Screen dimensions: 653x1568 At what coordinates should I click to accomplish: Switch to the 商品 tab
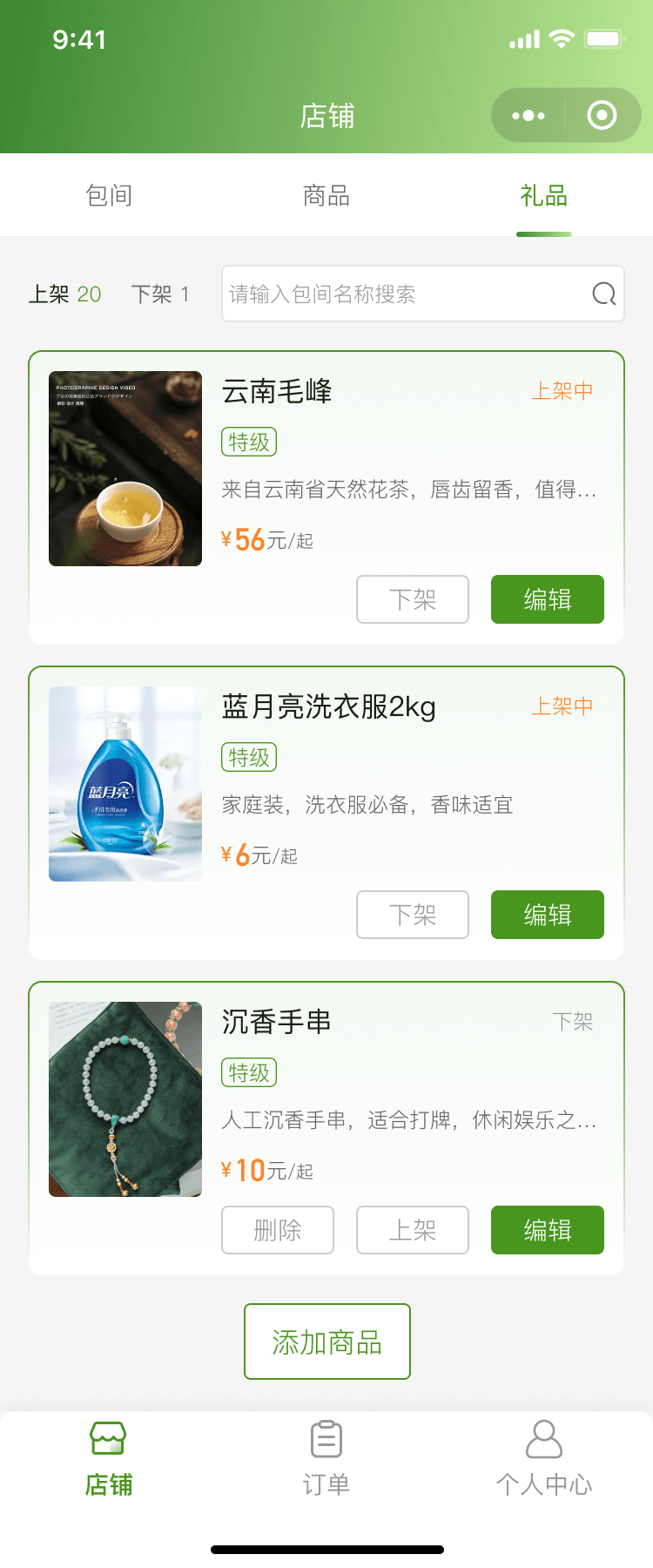[326, 195]
